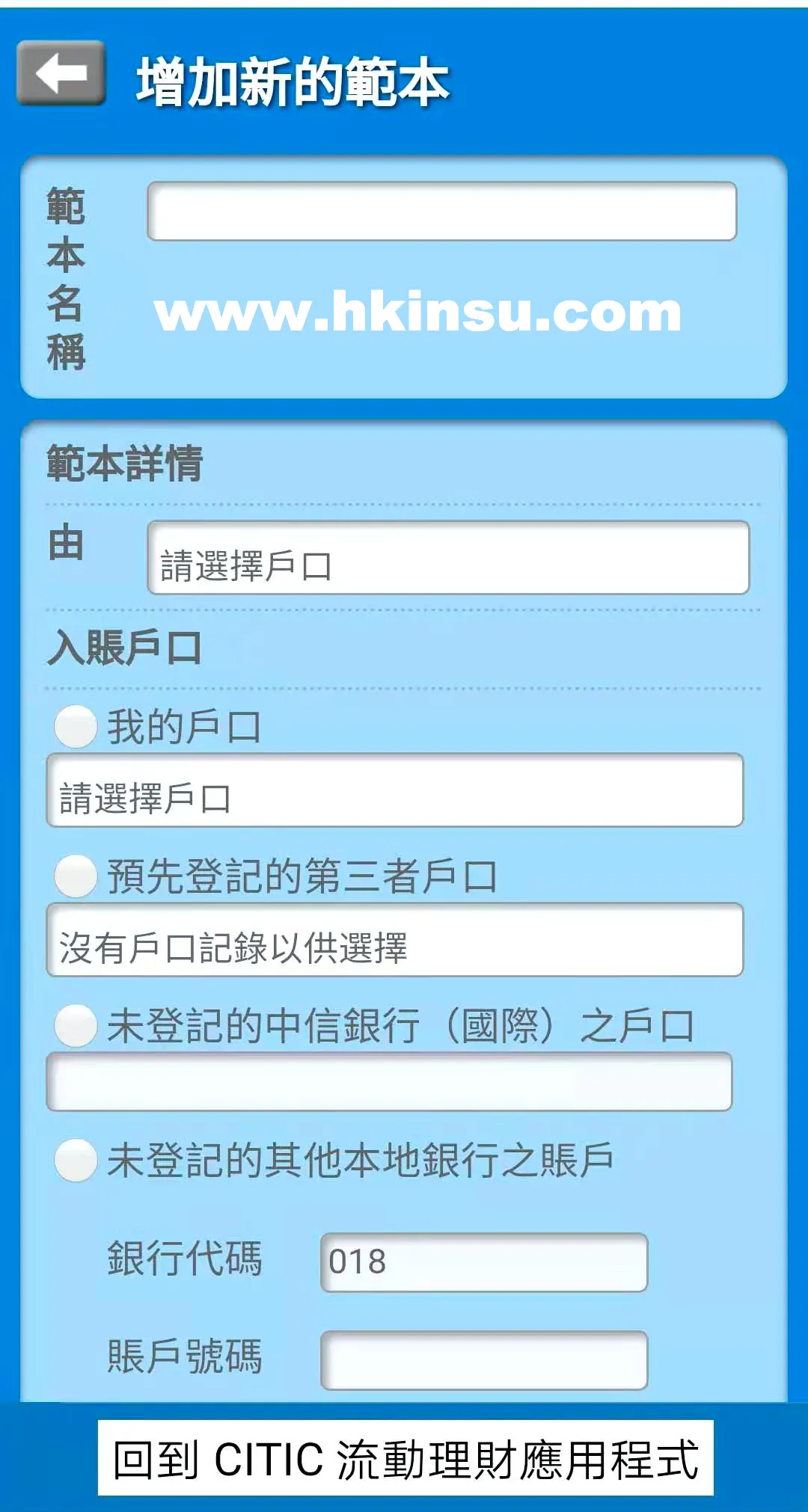Open the dropdown under 我的戶口
808x1512 pixels.
395,790
